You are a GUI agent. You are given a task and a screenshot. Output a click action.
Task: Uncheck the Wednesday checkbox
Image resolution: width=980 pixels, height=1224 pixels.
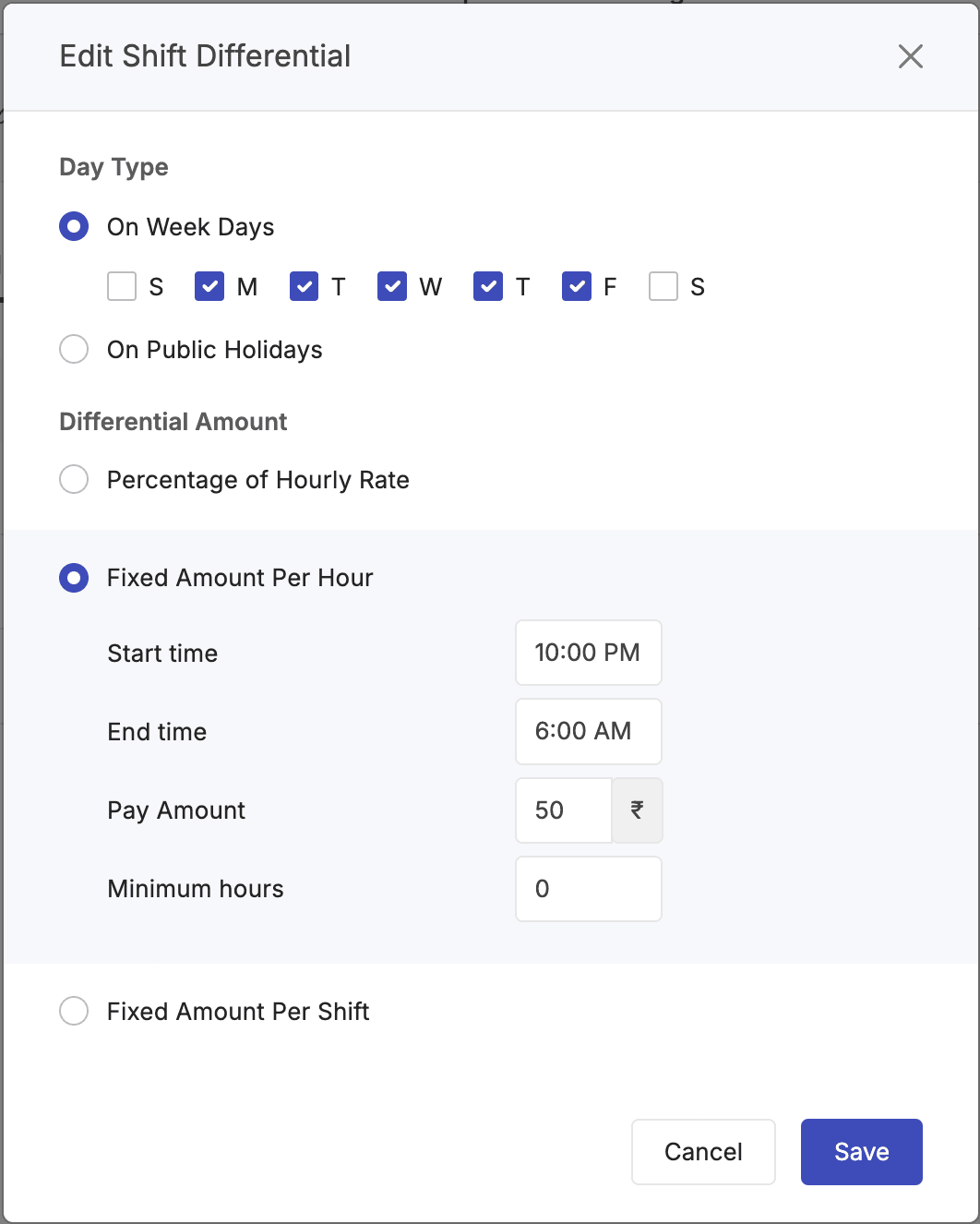click(392, 287)
